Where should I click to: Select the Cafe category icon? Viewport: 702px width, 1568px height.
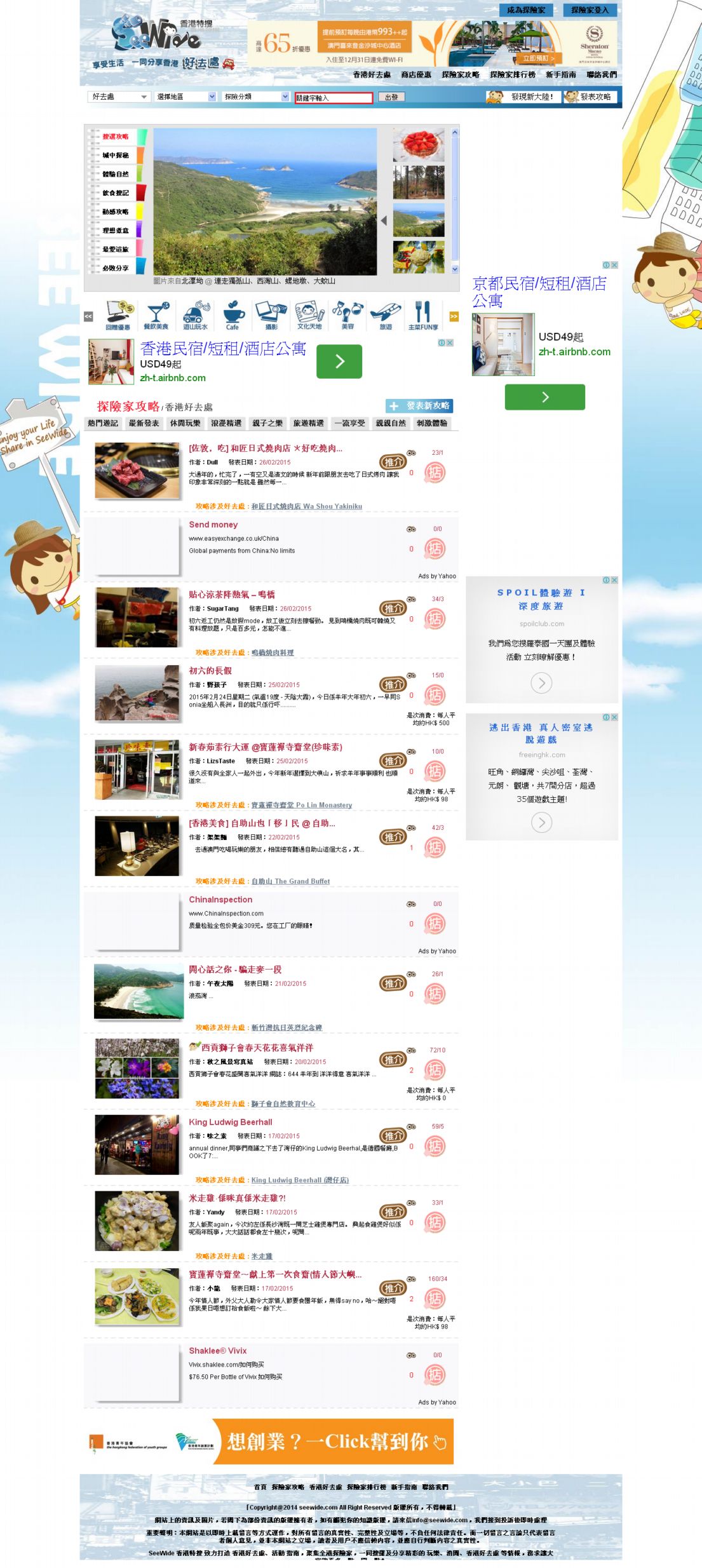[x=233, y=316]
